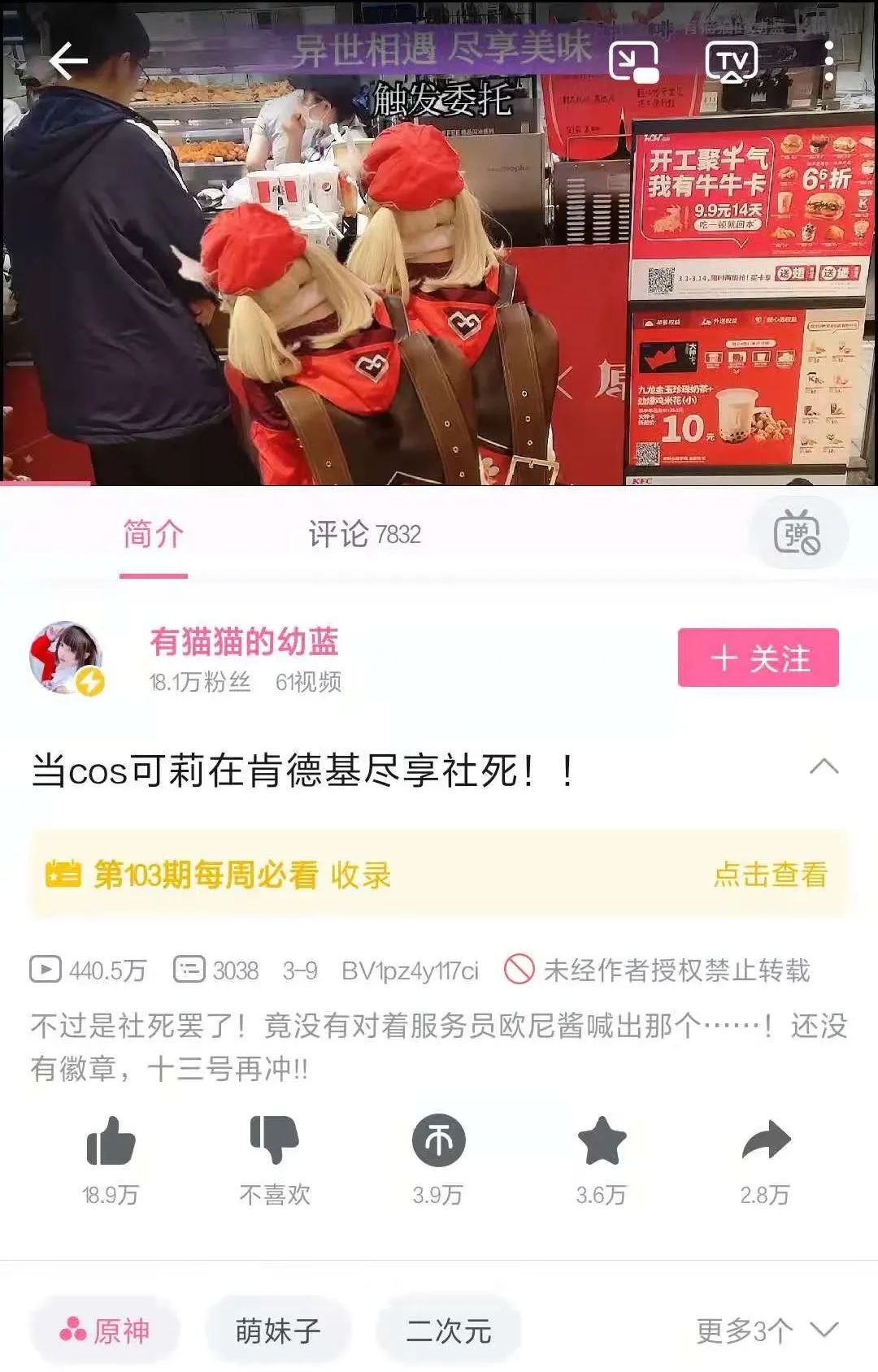Follow the uploader with +关注
The height and width of the screenshot is (1372, 878).
pos(758,658)
